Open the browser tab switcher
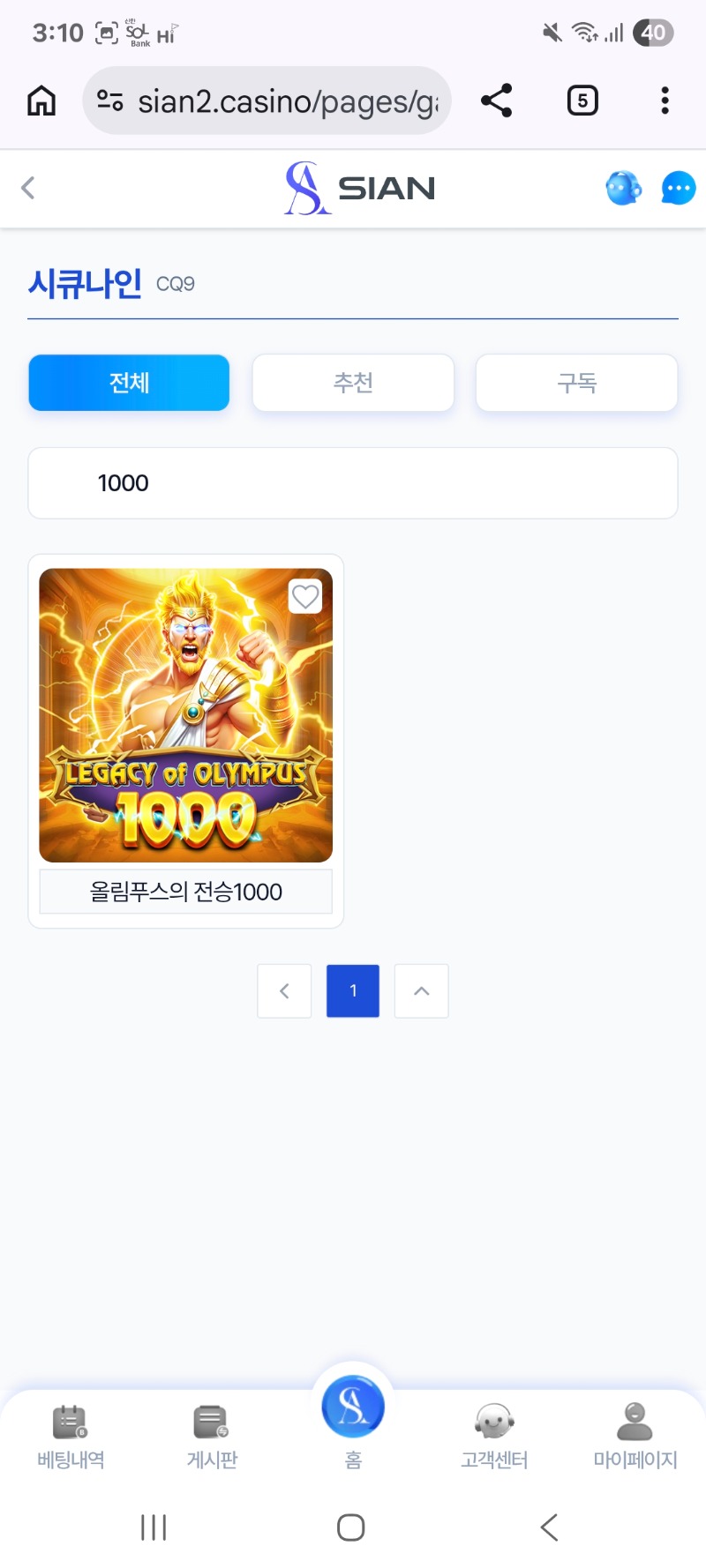 582,101
